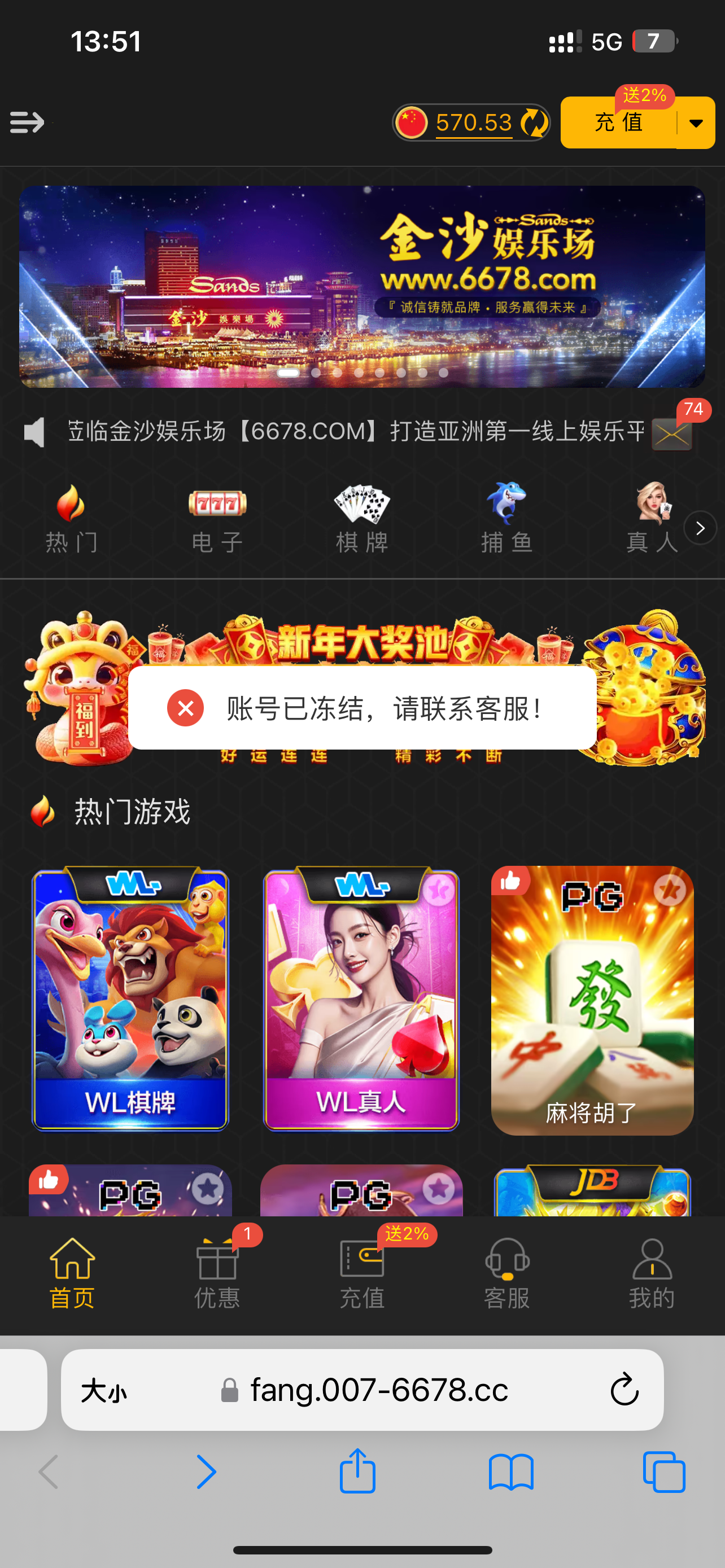Image resolution: width=725 pixels, height=1568 pixels.
Task: Switch to the 我的 profile tab
Action: pos(652,1271)
